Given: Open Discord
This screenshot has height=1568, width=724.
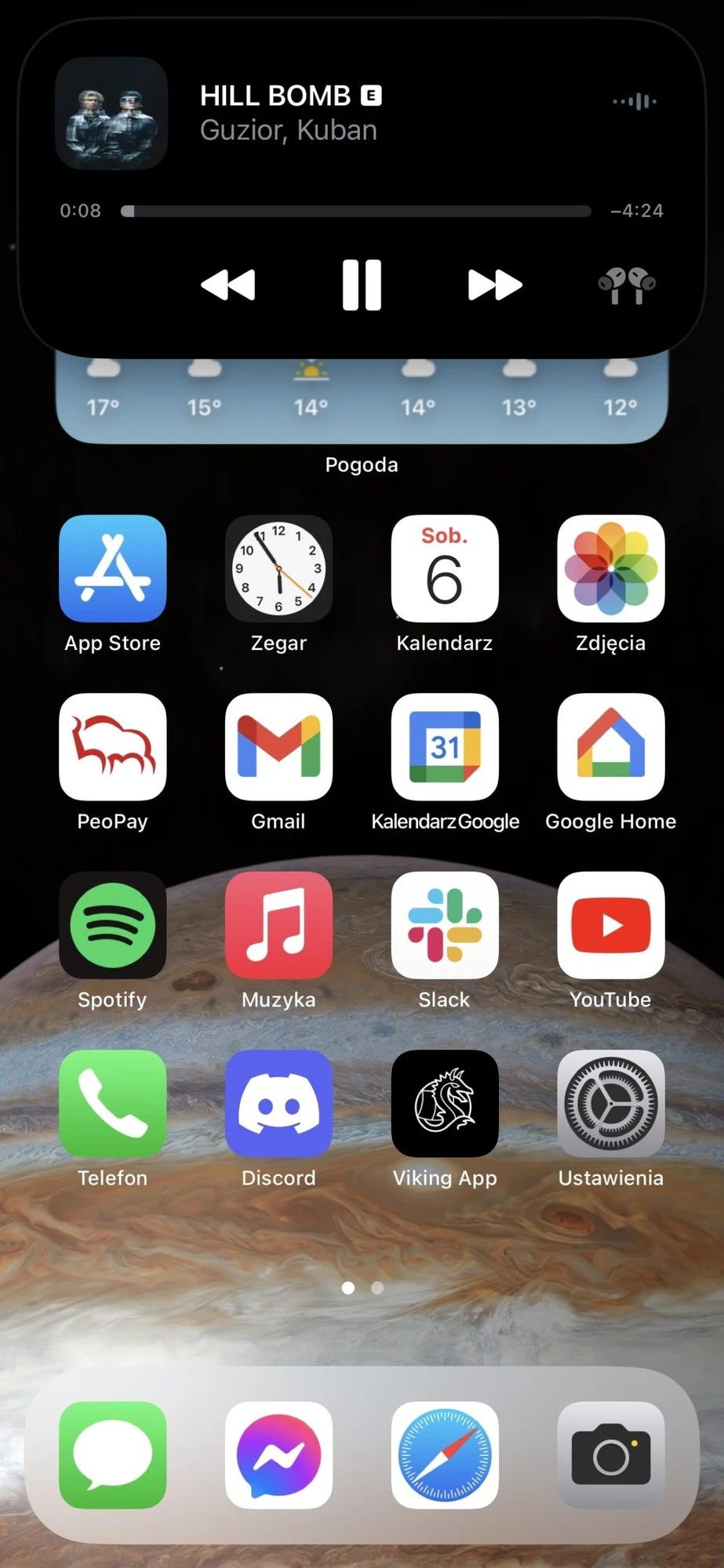Looking at the screenshot, I should click(x=278, y=1103).
